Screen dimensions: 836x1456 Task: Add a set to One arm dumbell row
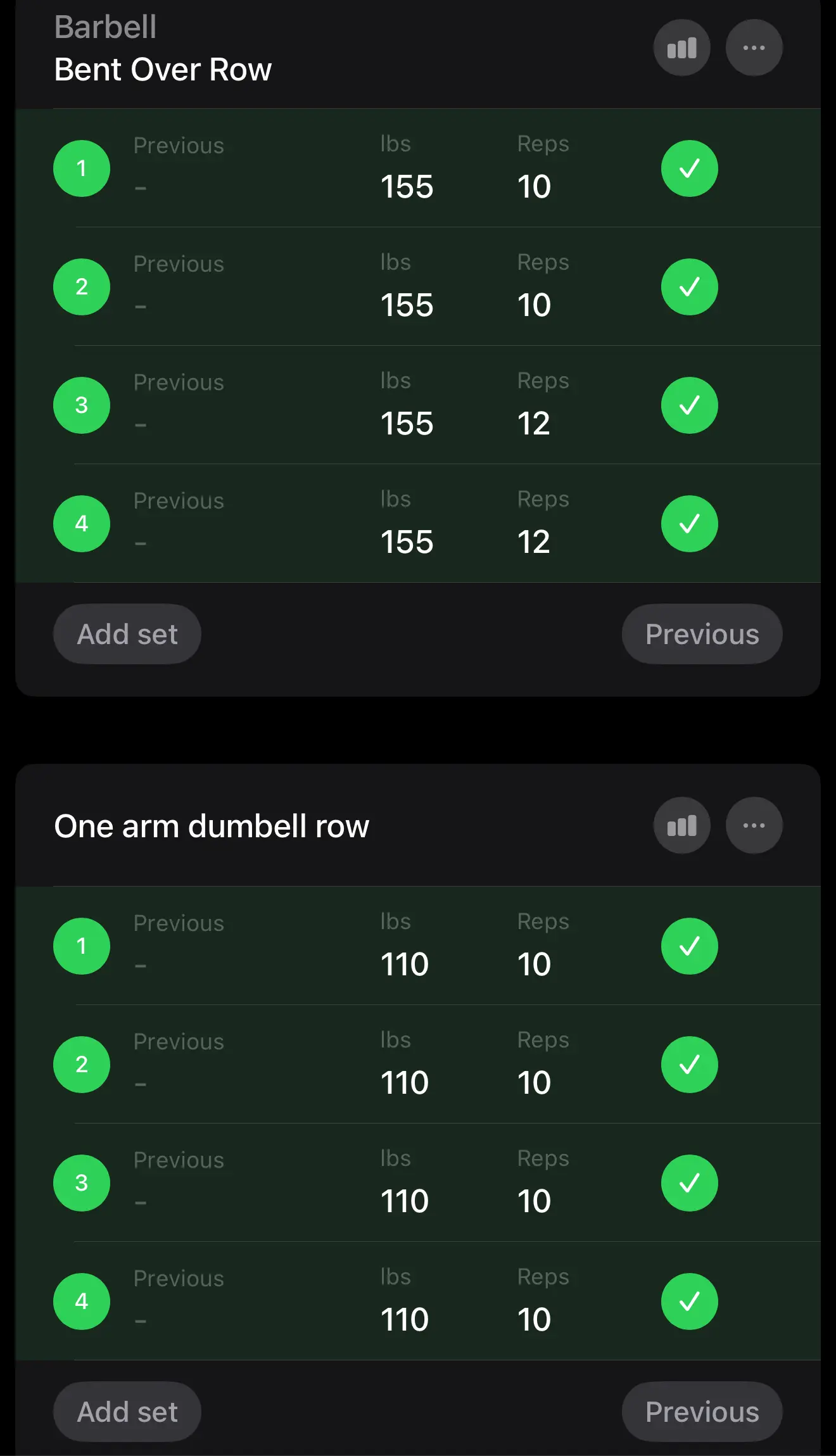127,1412
